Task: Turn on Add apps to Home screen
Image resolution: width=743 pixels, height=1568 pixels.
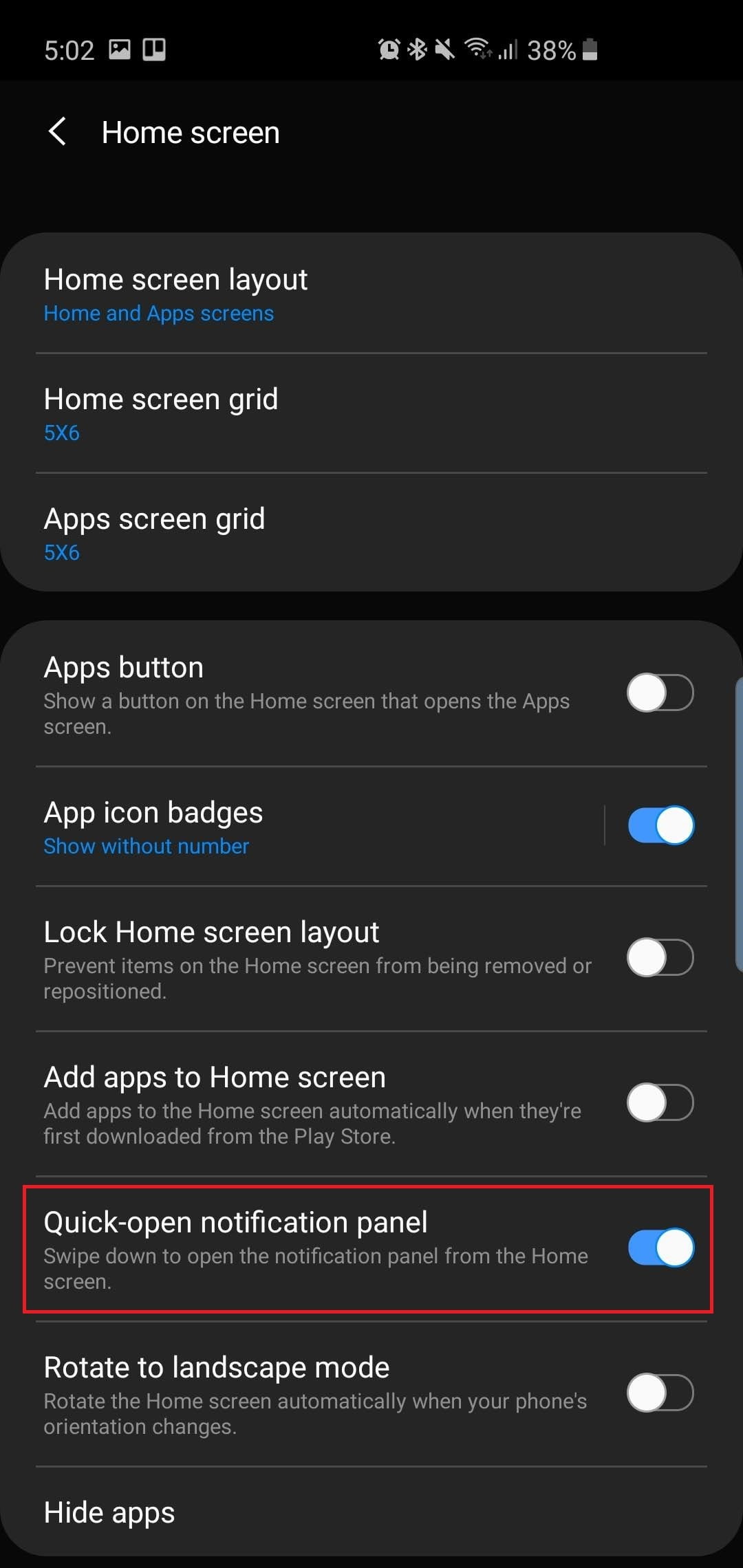Action: click(x=660, y=1102)
